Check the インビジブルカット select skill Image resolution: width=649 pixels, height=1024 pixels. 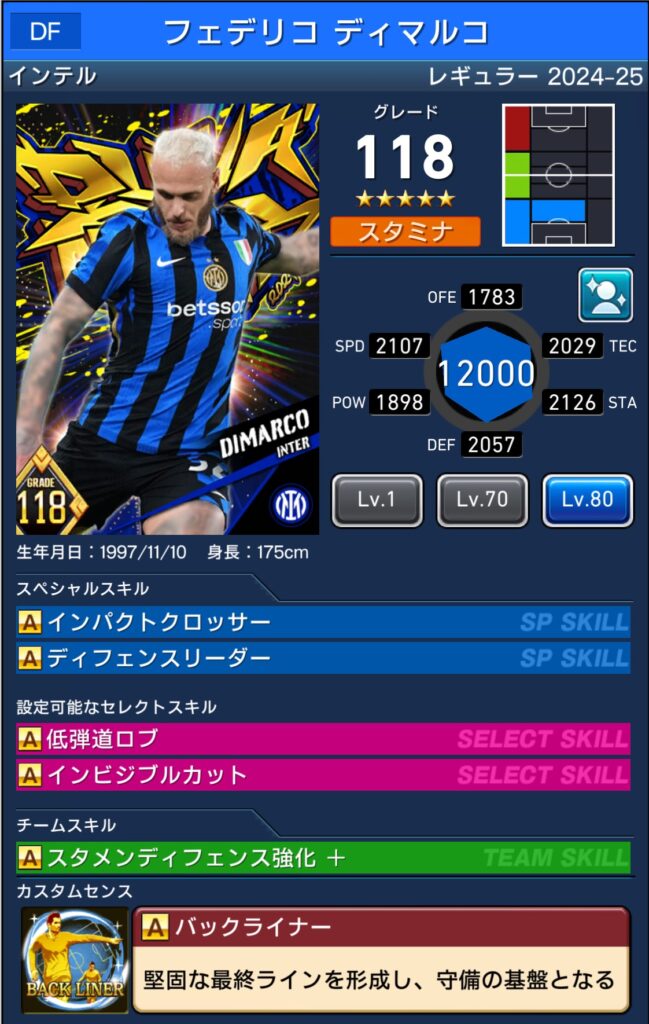[323, 775]
